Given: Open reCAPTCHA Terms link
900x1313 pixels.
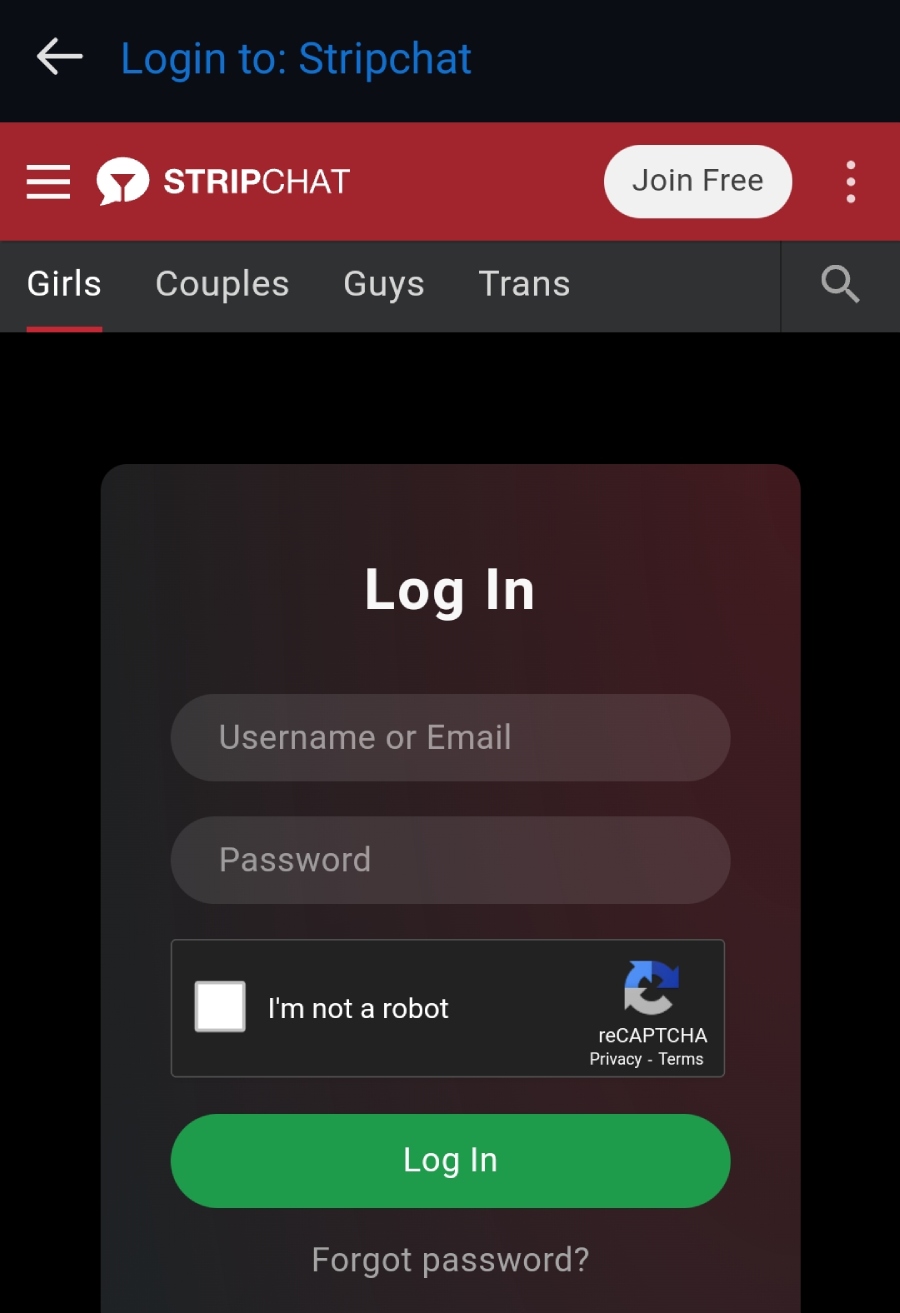Looking at the screenshot, I should pos(681,1059).
